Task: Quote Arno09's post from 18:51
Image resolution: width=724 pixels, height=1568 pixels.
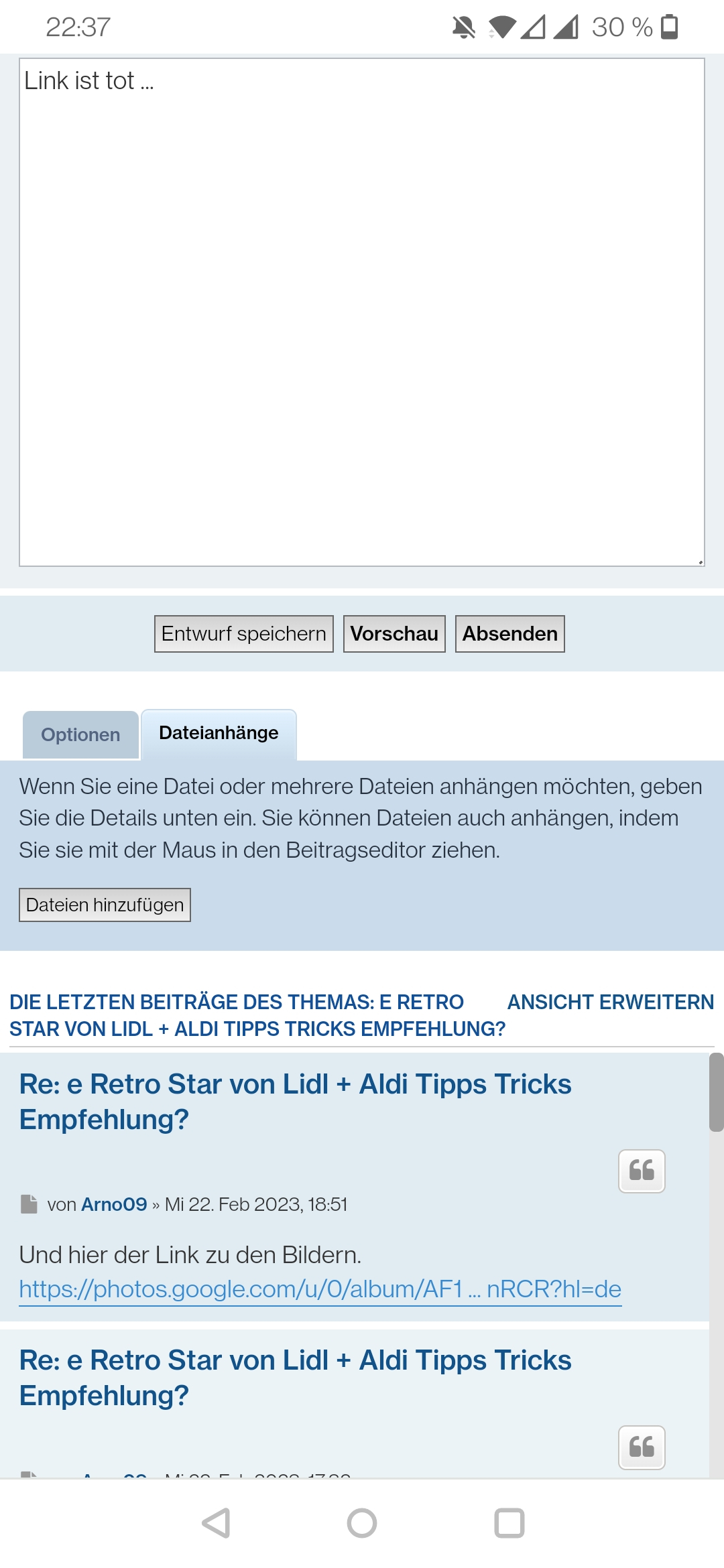Action: (x=642, y=1171)
